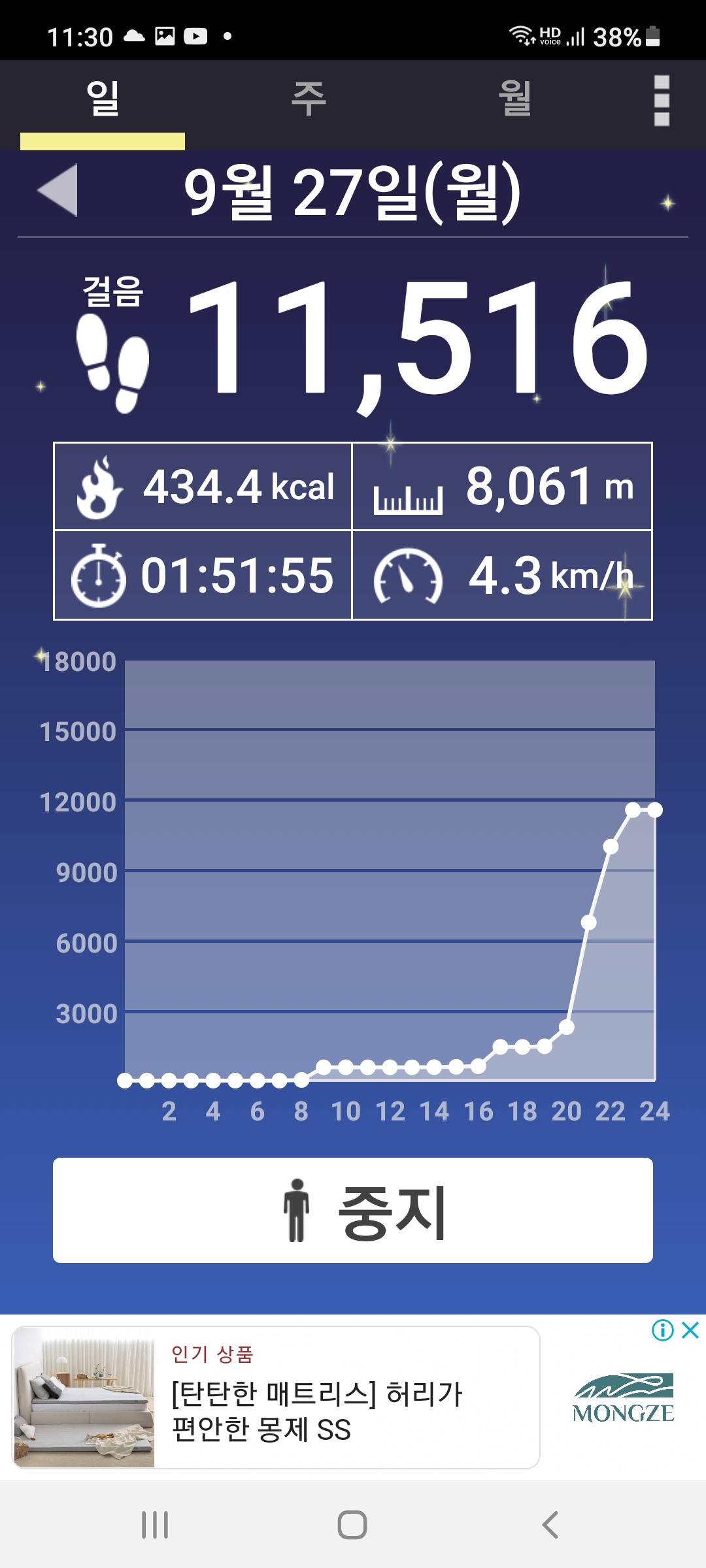Open the ad info icon
Screen dimensions: 706x1568
point(662,1330)
